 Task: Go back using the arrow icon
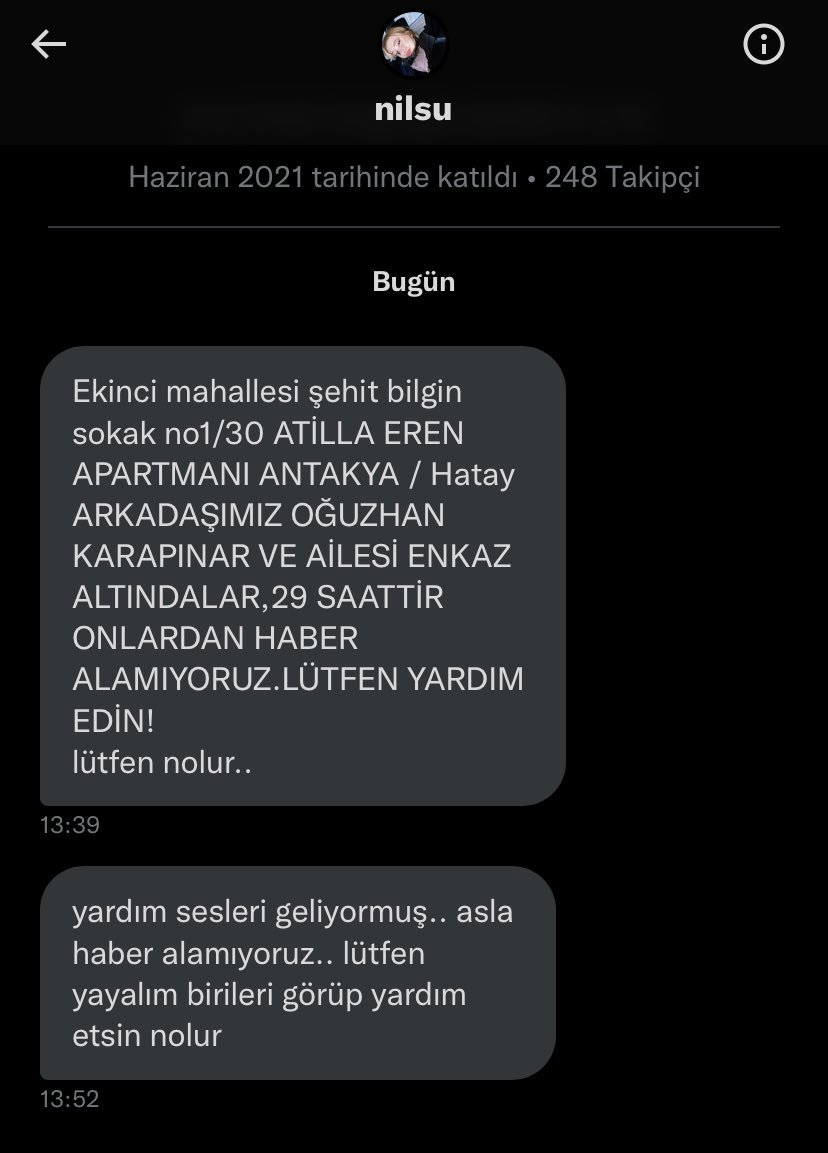click(x=49, y=44)
